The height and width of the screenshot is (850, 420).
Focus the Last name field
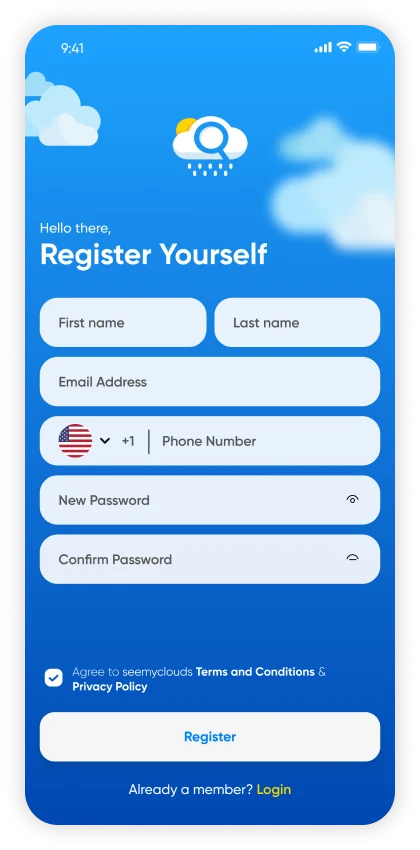297,323
